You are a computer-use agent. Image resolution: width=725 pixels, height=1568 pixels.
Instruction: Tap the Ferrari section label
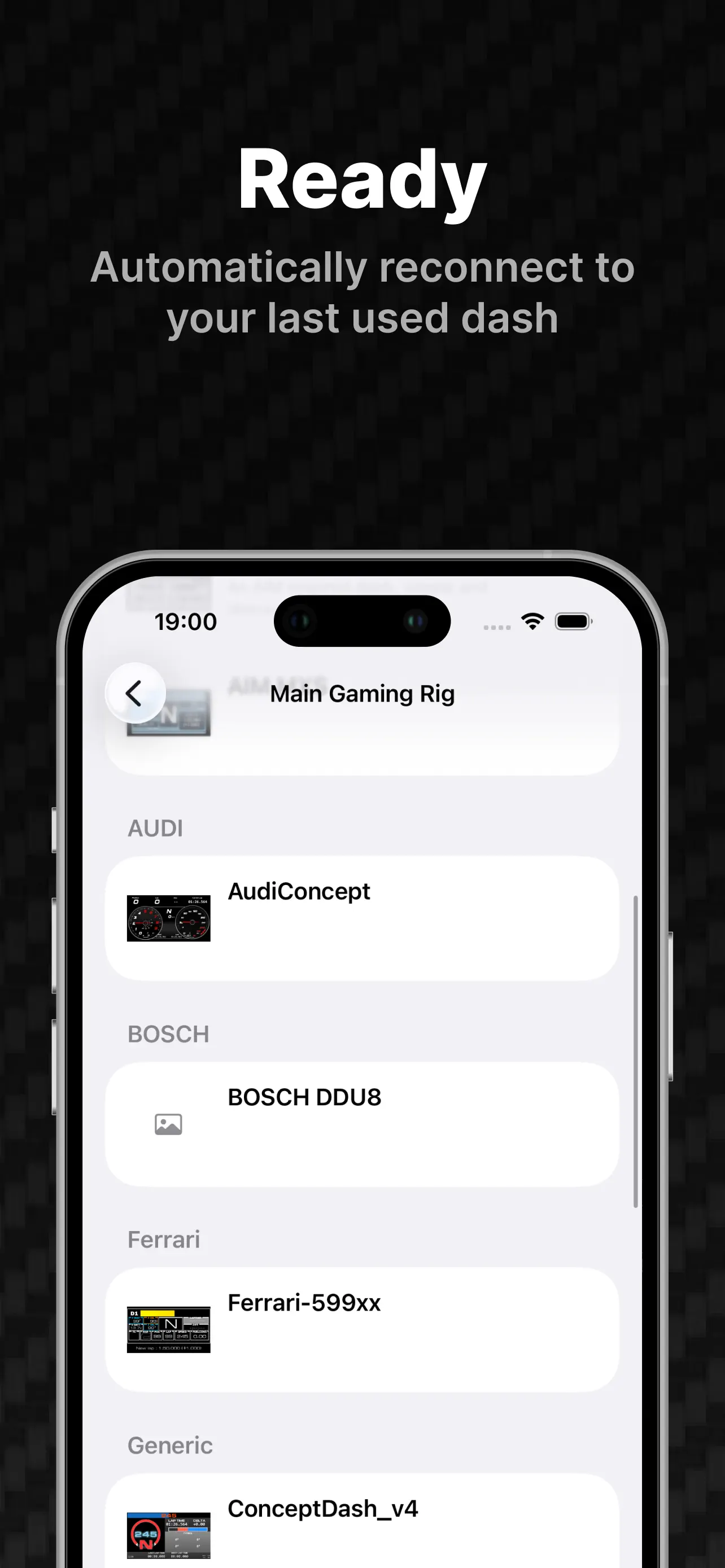click(x=163, y=1239)
